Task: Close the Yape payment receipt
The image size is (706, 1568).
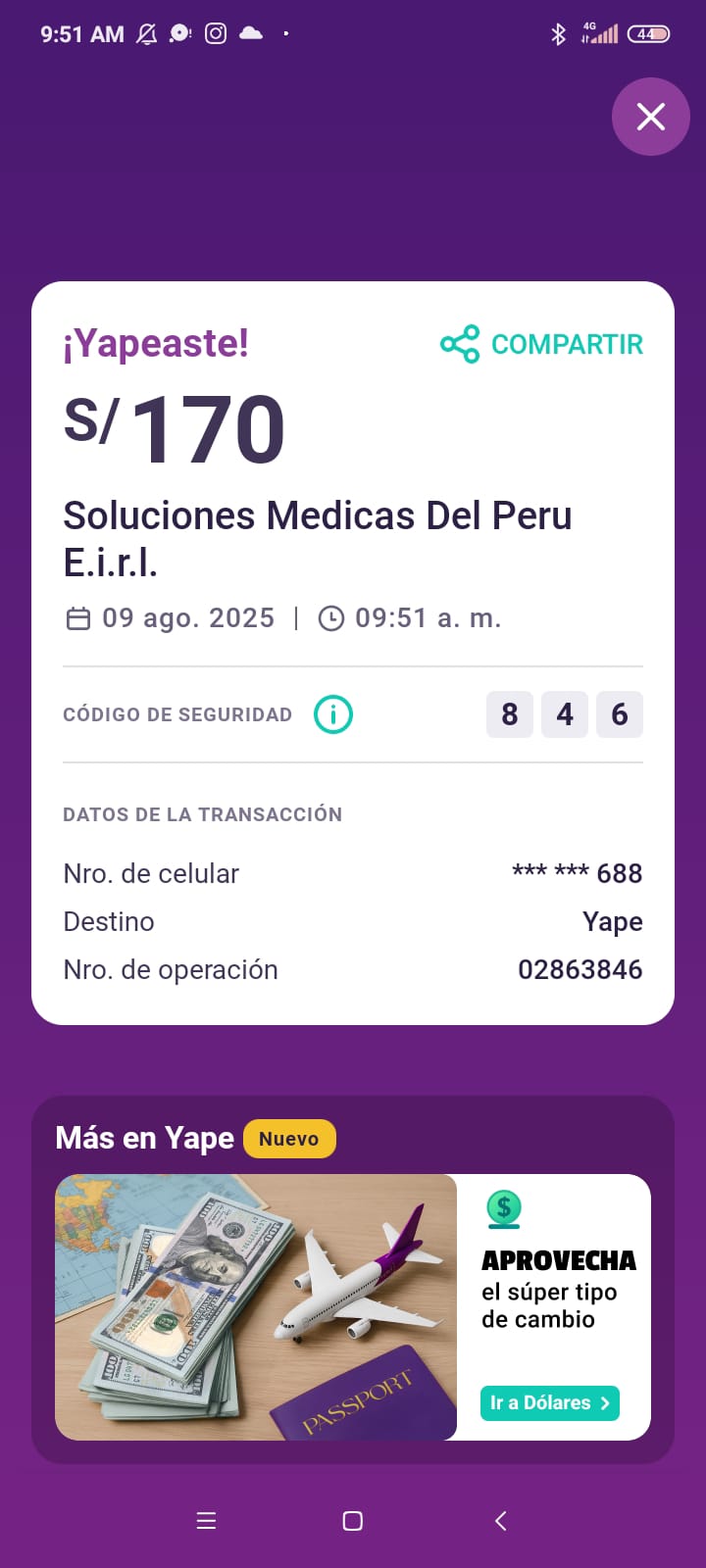Action: pos(650,117)
